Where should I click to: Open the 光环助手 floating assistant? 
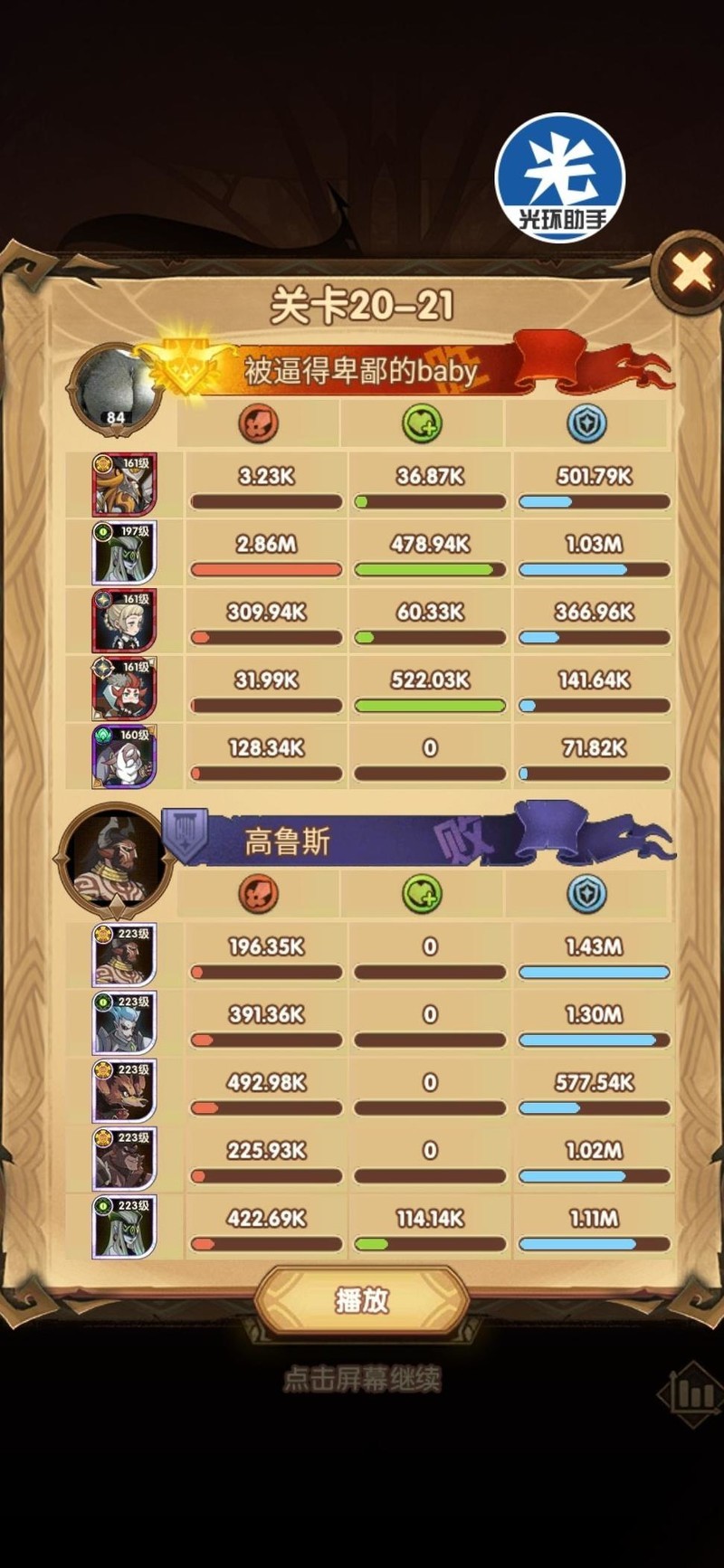click(x=560, y=178)
